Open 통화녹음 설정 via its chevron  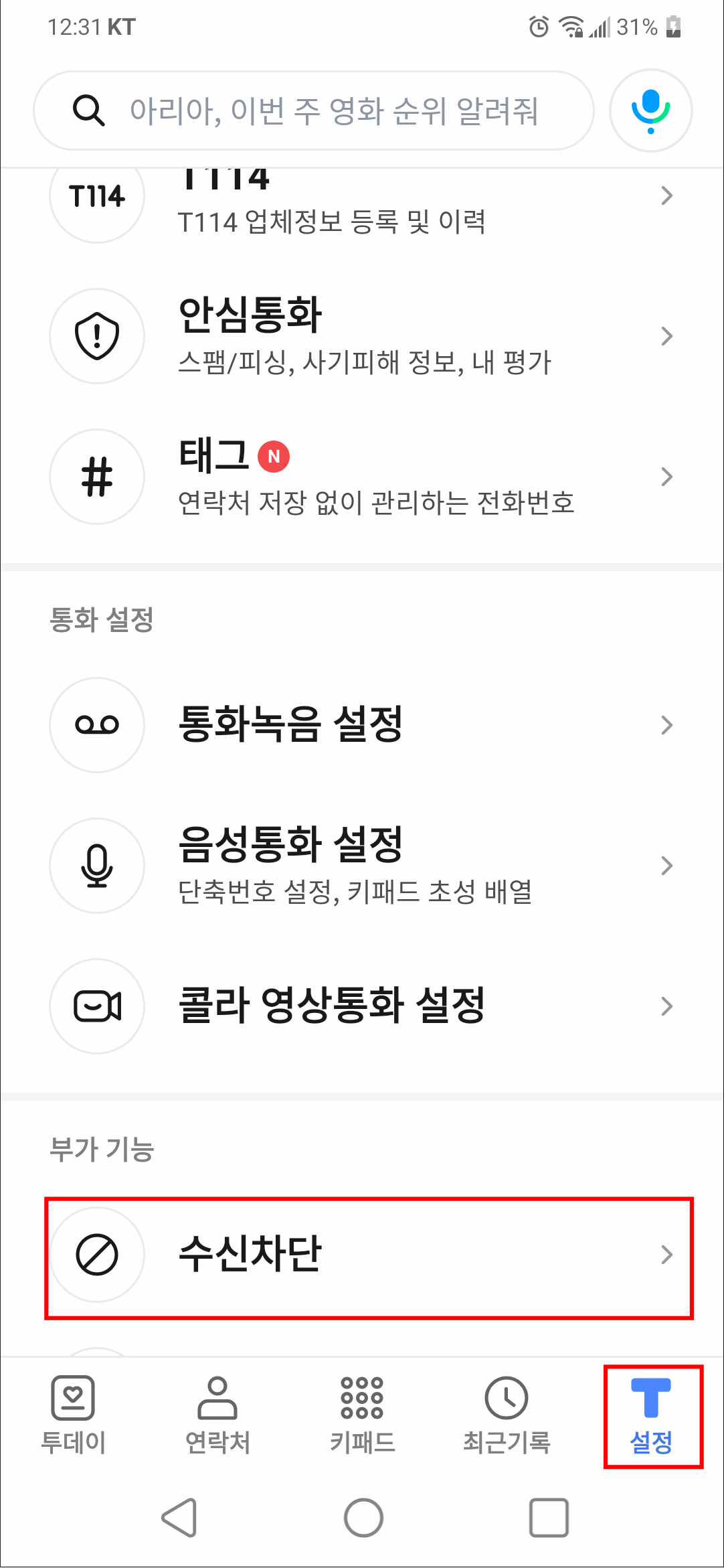coord(666,725)
